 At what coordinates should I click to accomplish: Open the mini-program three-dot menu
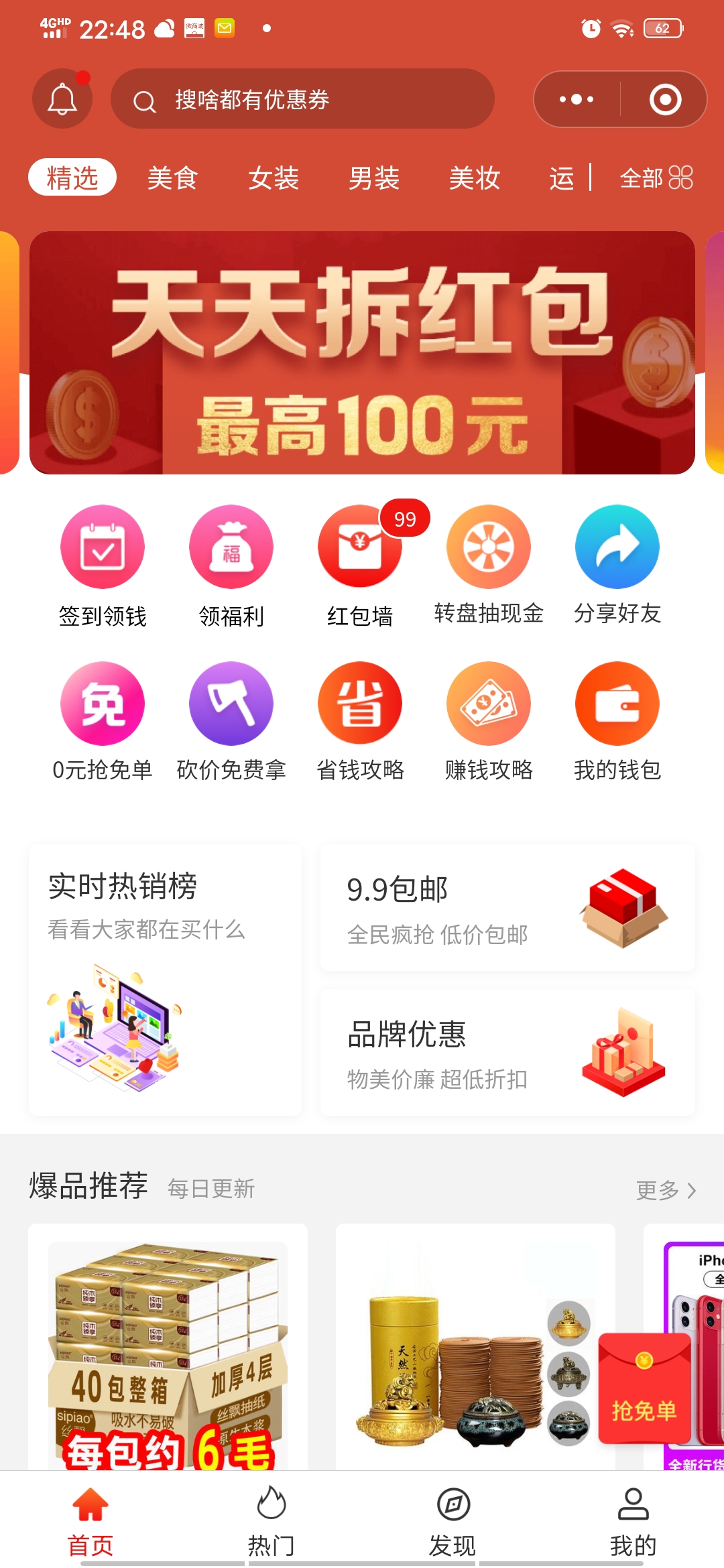pos(577,99)
